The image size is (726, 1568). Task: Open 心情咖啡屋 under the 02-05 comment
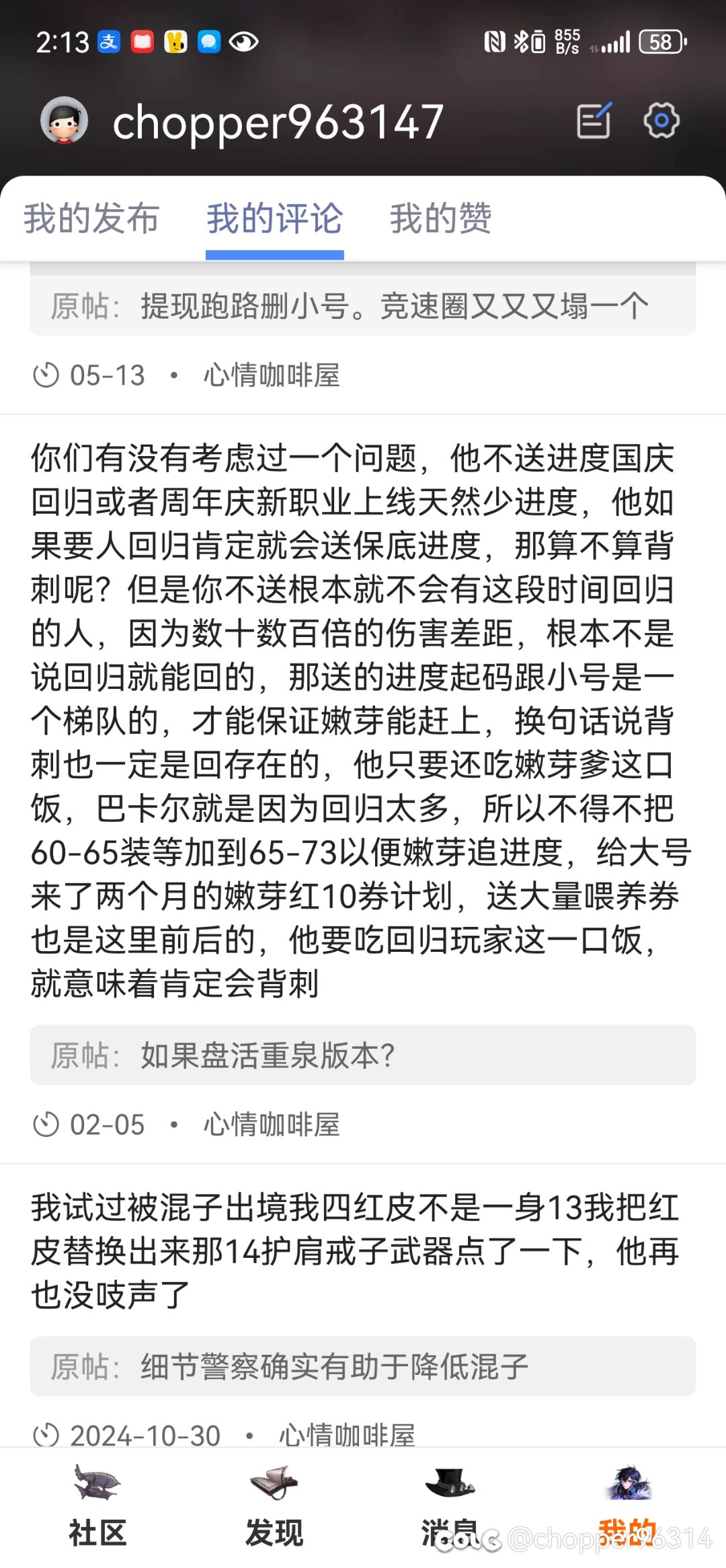[272, 1125]
